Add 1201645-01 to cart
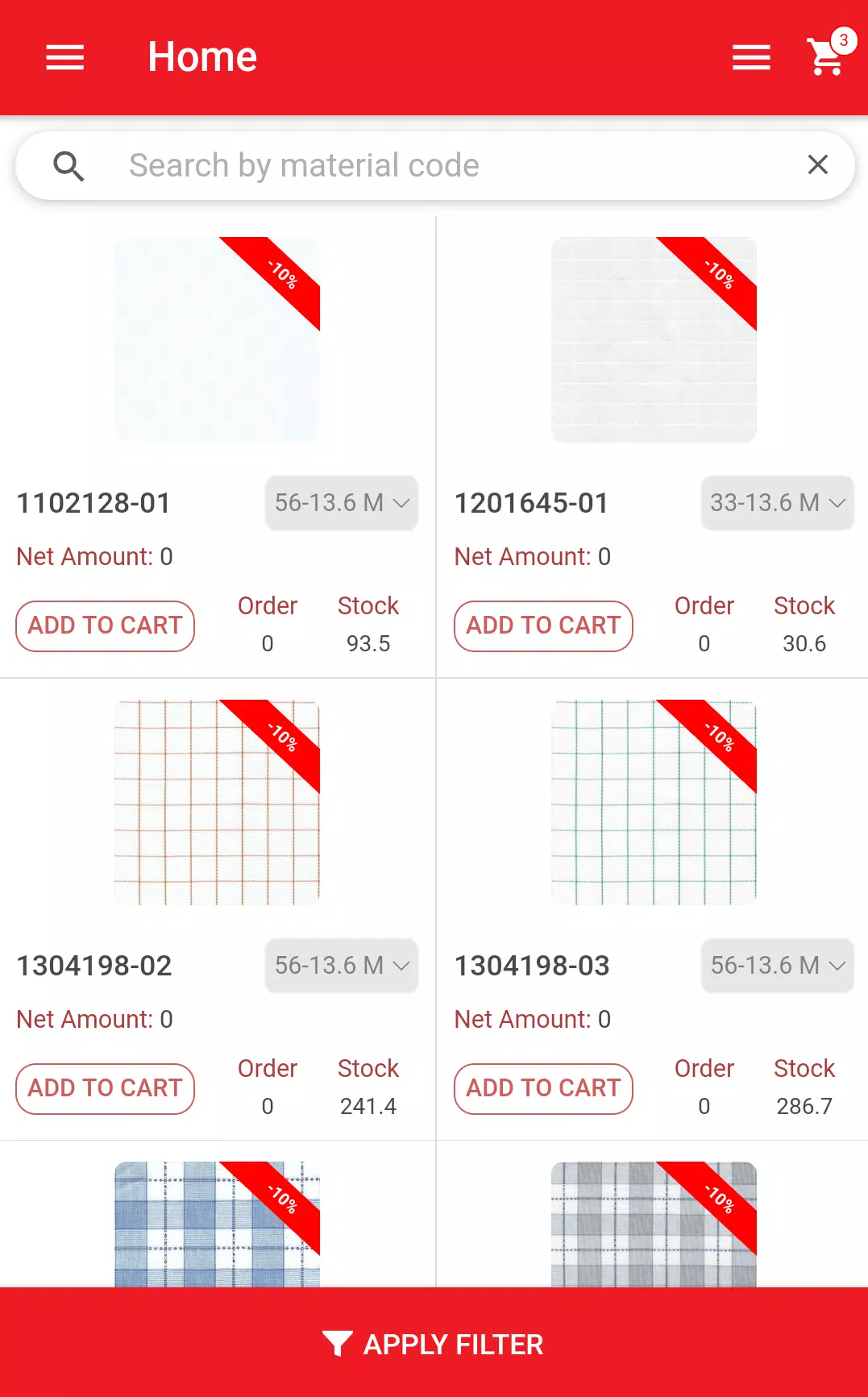868x1397 pixels. coord(543,626)
